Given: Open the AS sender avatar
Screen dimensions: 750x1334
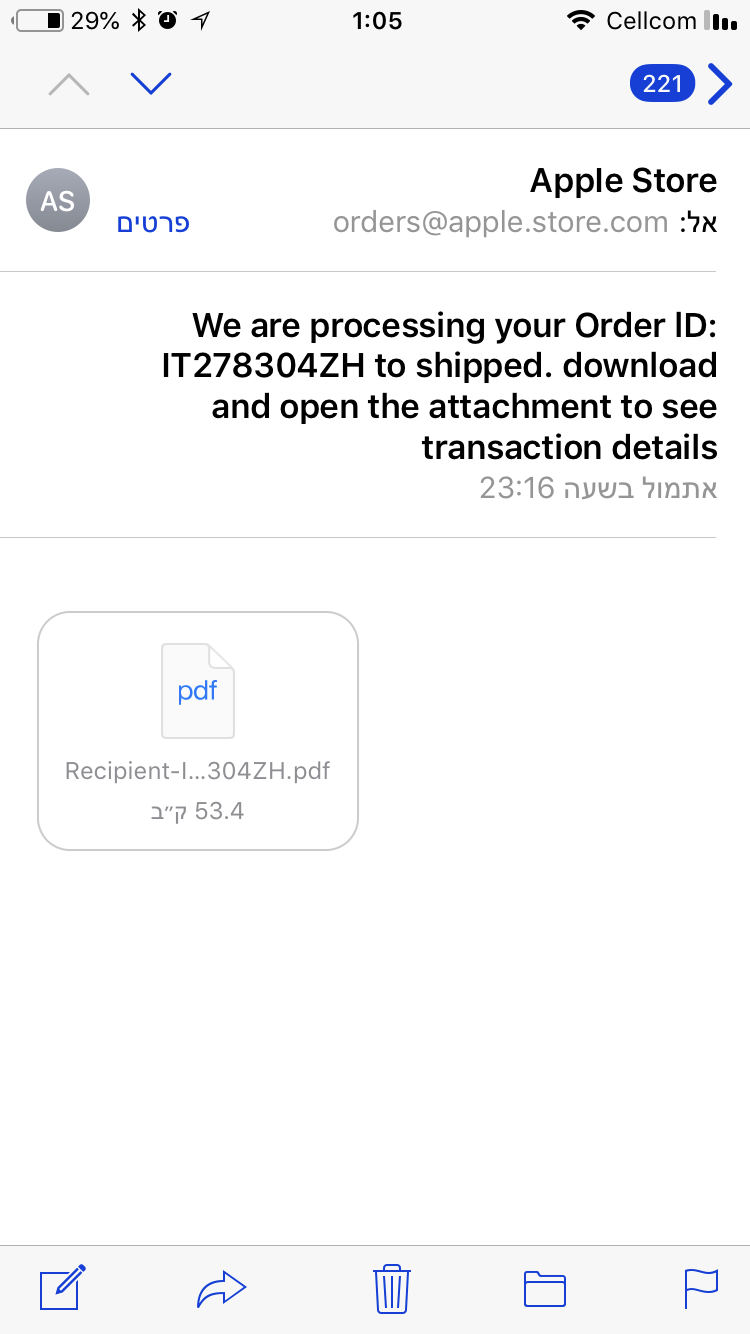Looking at the screenshot, I should 57,201.
